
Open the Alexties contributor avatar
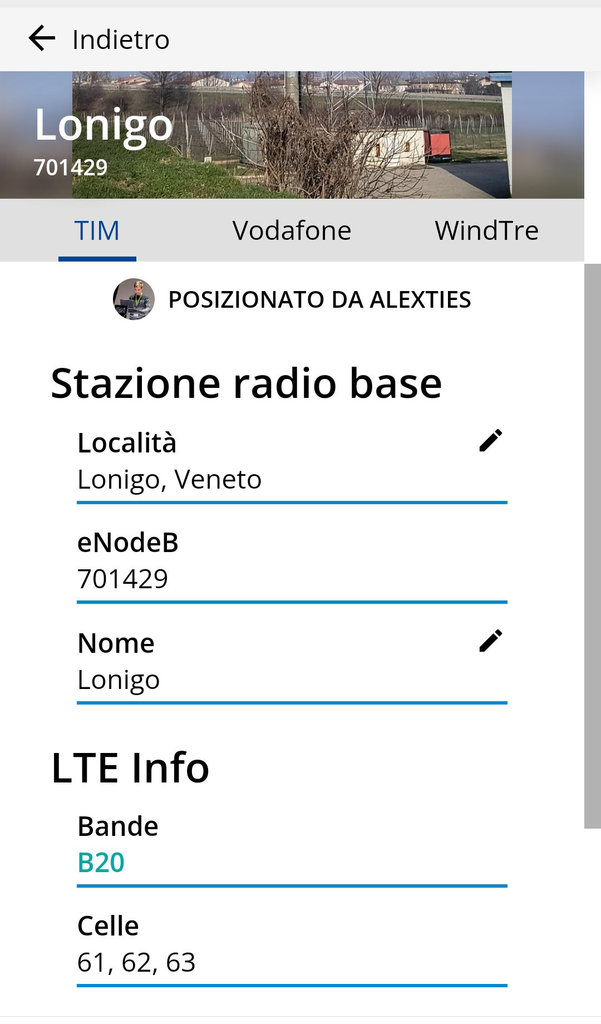point(134,299)
